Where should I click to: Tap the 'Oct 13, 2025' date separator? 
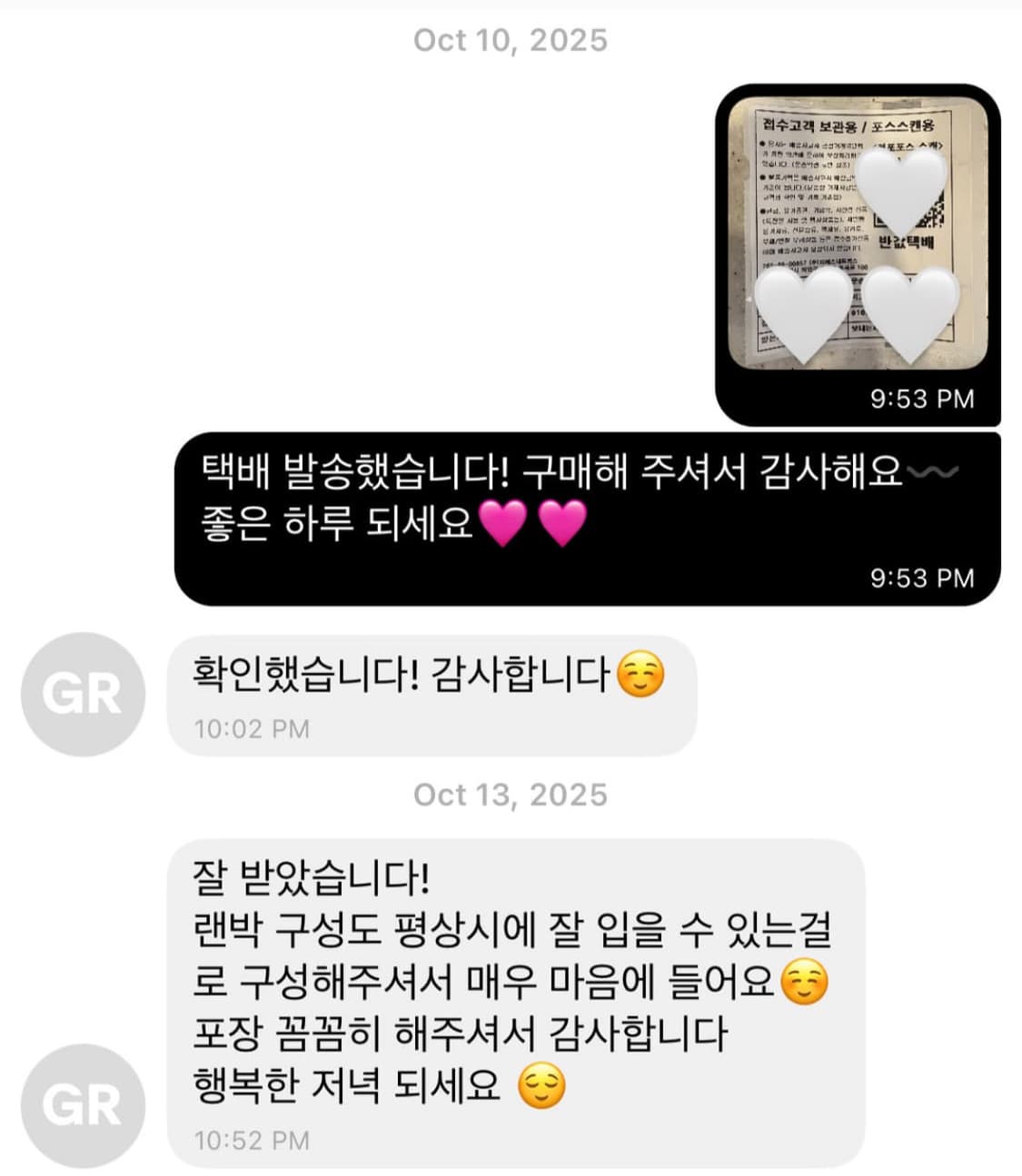510,795
